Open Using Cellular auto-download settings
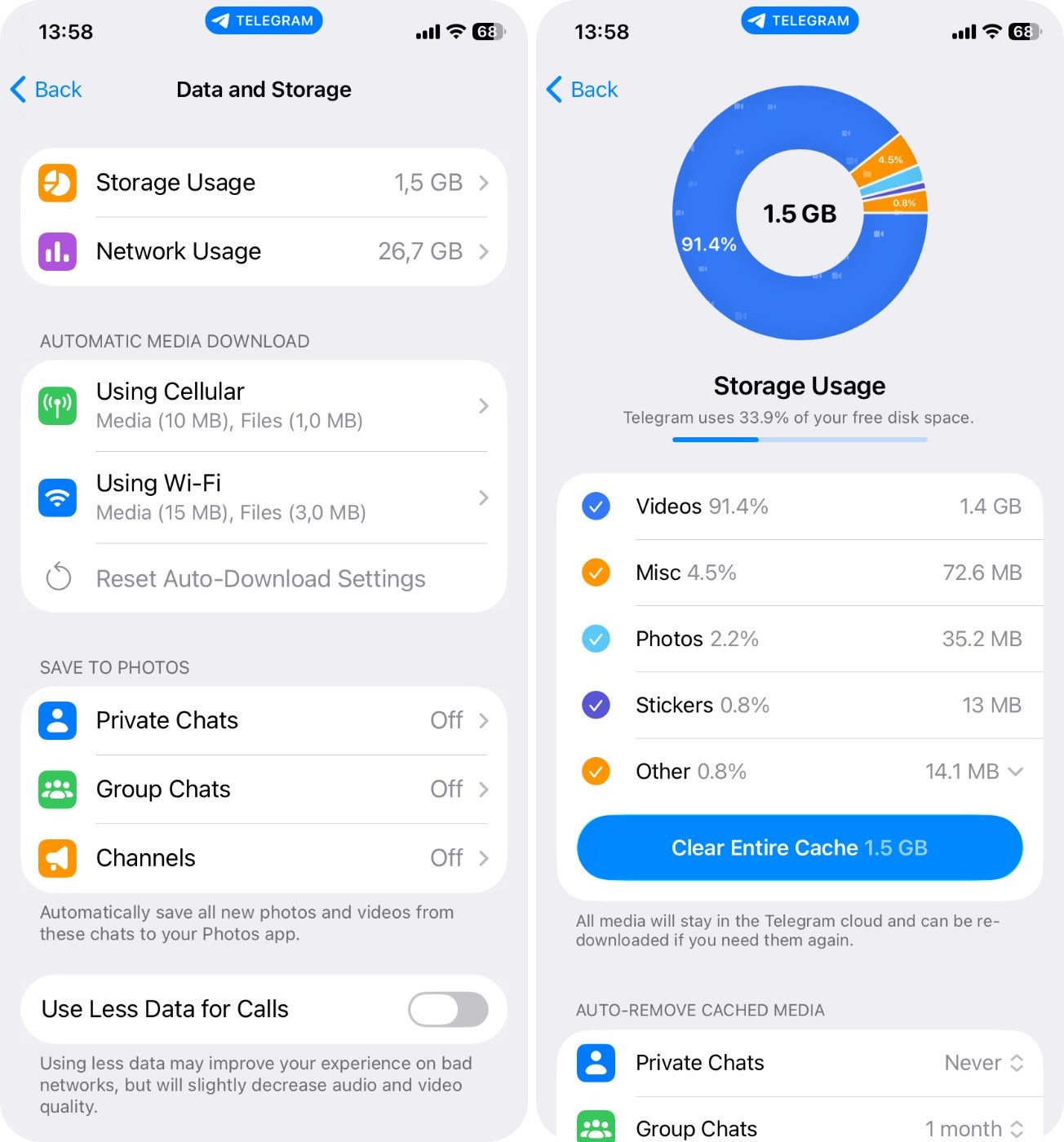This screenshot has width=1064, height=1142. click(263, 405)
